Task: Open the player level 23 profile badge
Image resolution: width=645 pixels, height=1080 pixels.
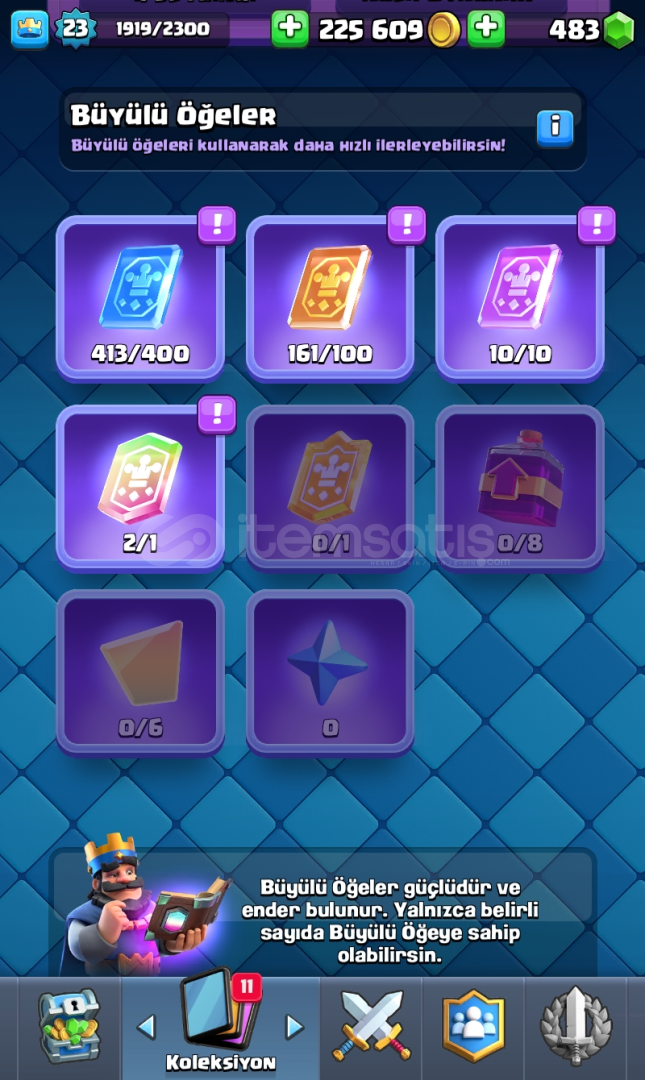Action: [75, 28]
